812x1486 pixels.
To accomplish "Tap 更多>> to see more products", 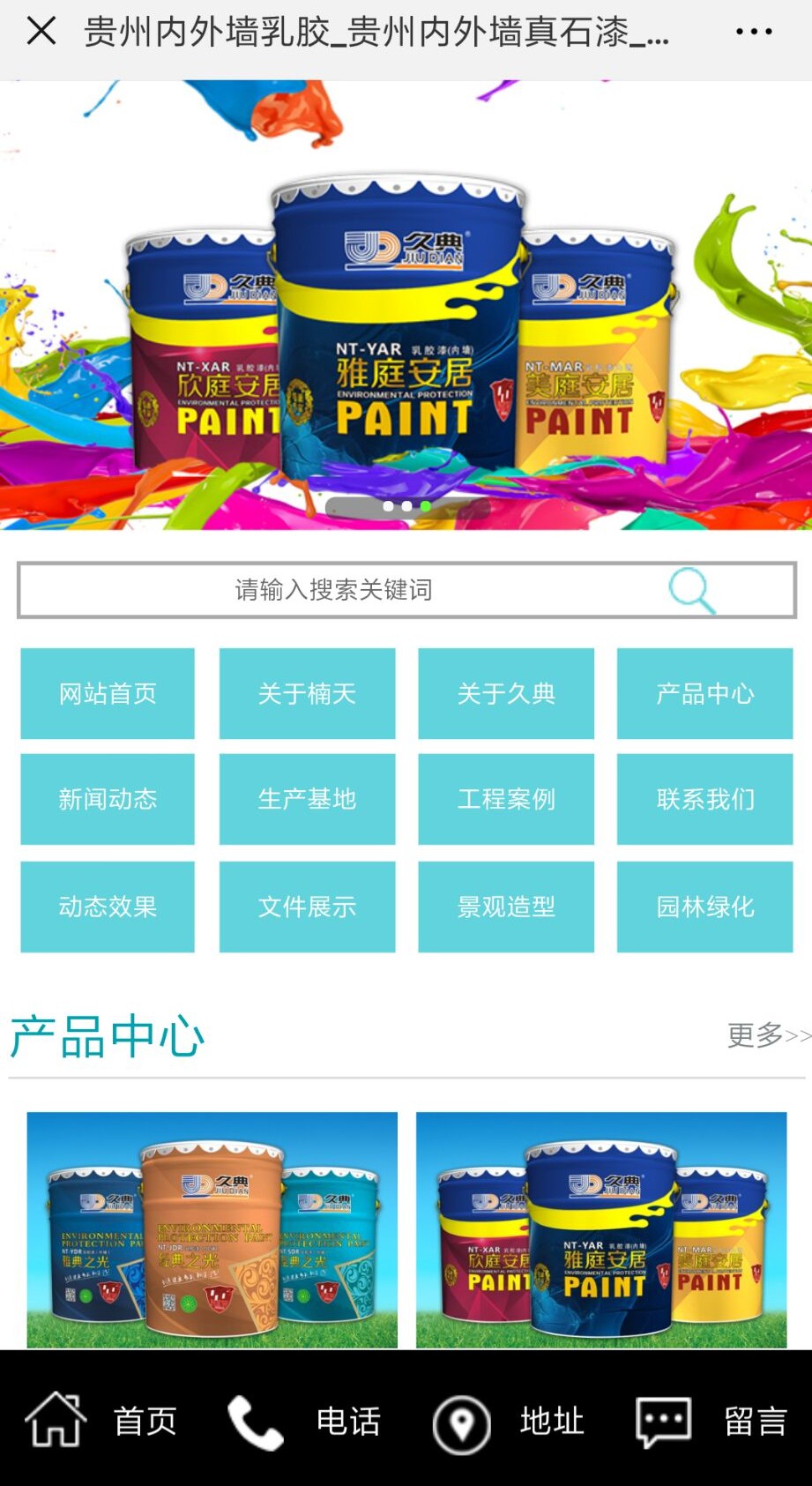I will pyautogui.click(x=767, y=1034).
